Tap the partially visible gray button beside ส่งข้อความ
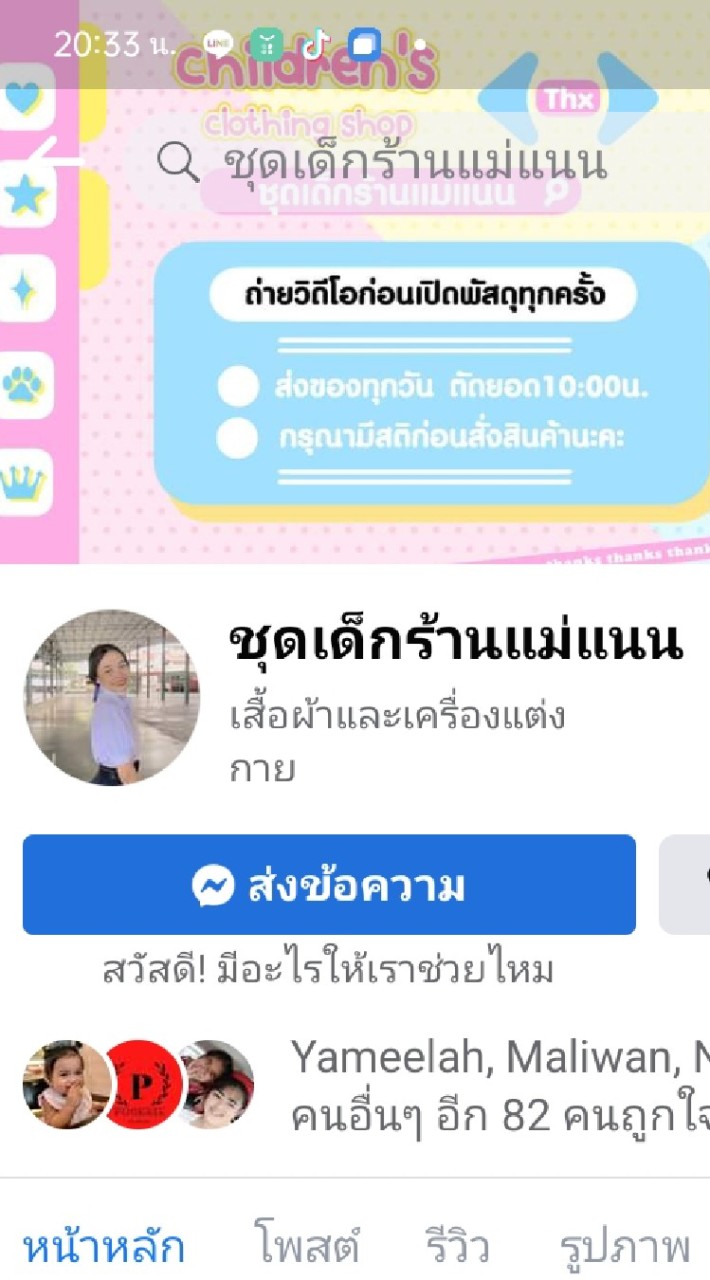710x1280 pixels. (x=688, y=885)
